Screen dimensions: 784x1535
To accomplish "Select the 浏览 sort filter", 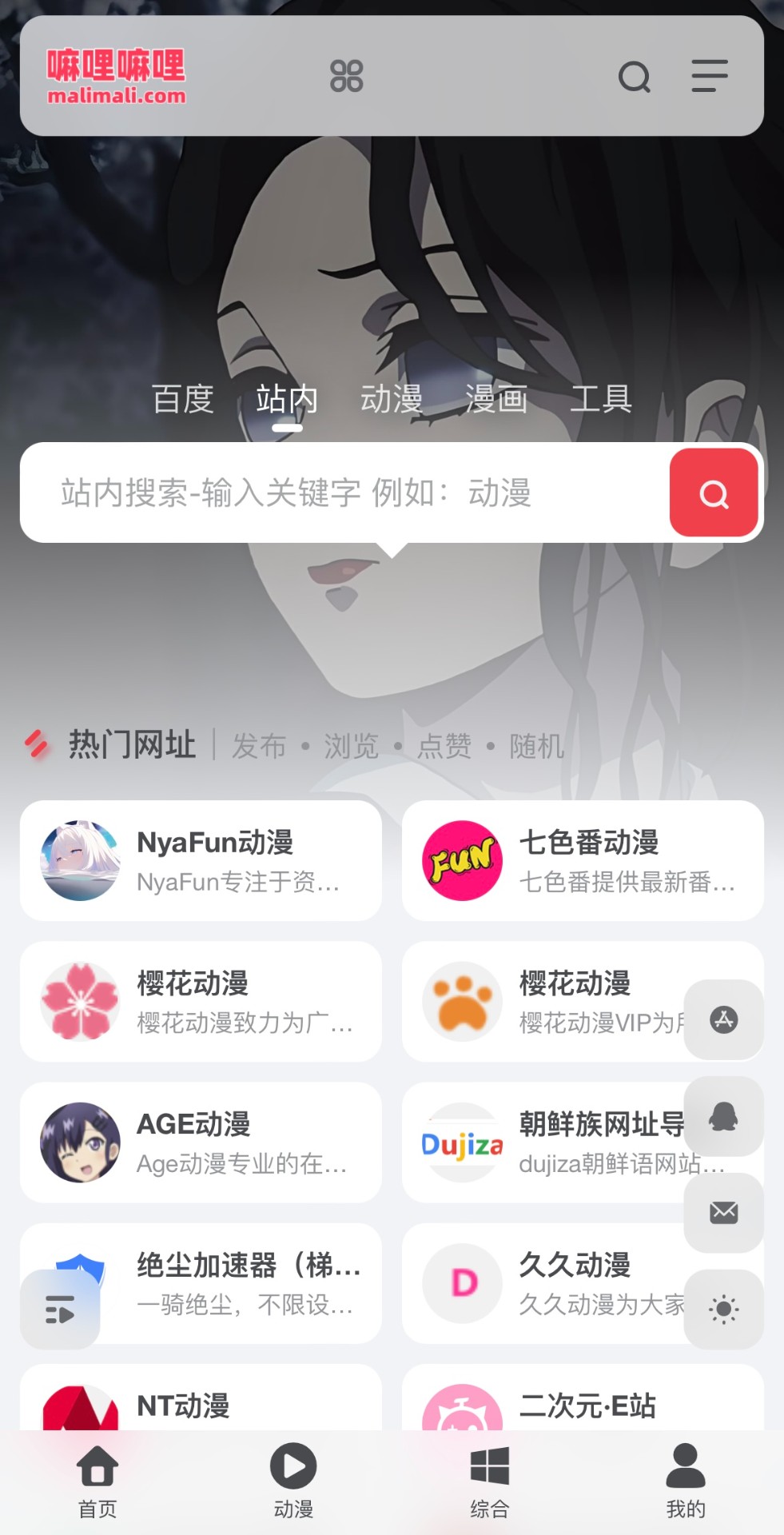I will click(352, 748).
